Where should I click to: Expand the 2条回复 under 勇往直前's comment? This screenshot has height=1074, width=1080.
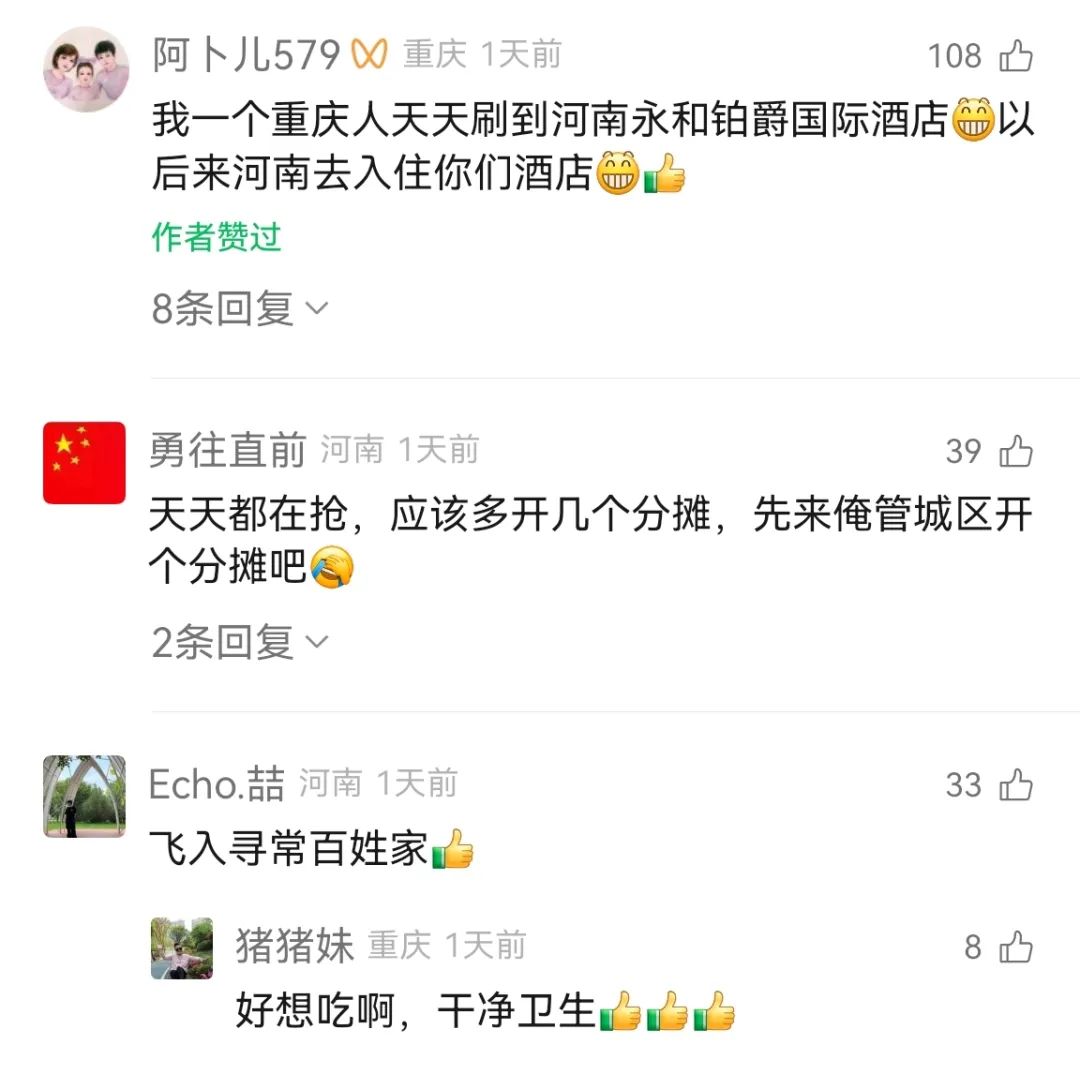click(x=239, y=642)
